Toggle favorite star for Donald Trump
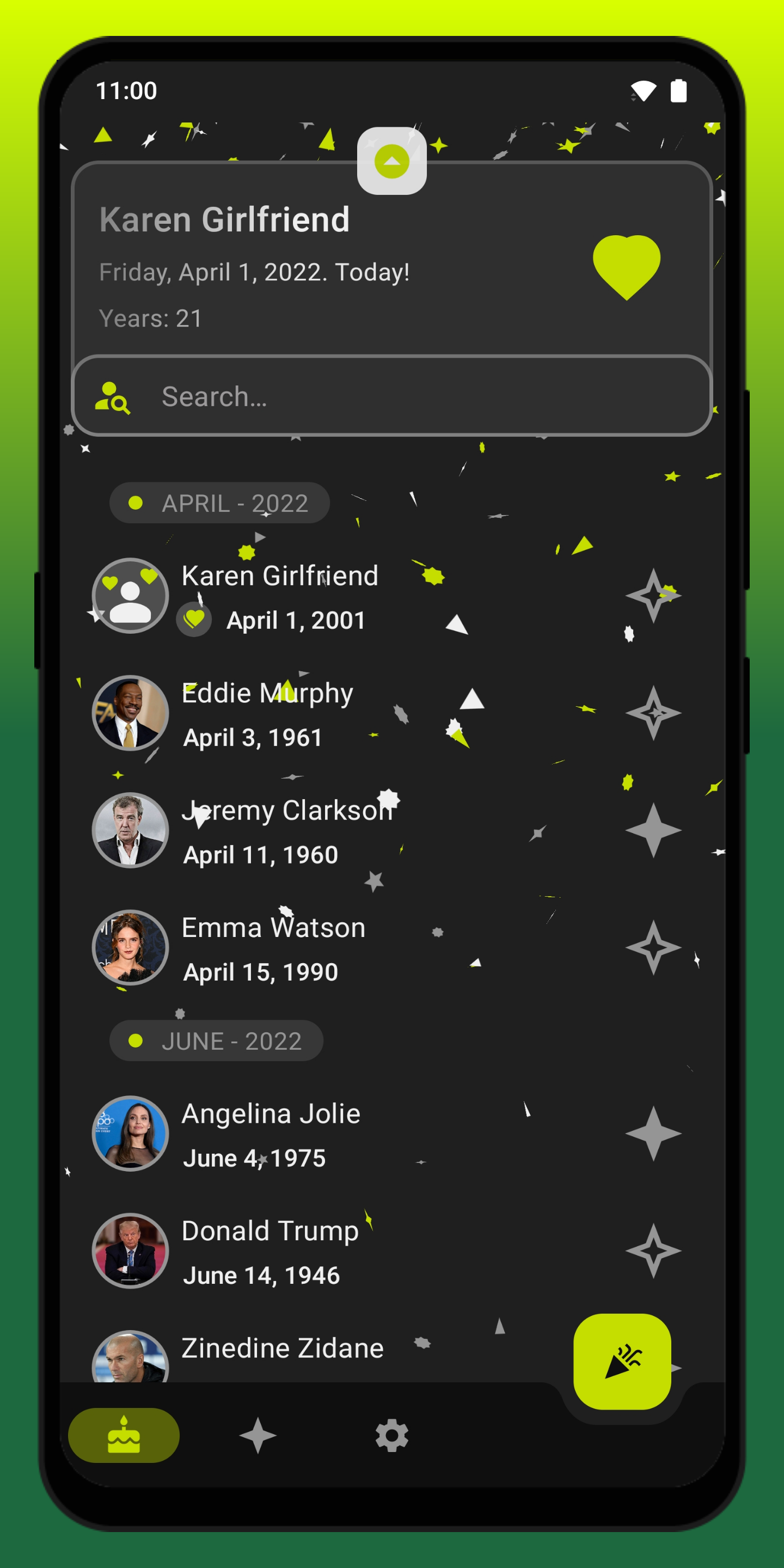 (653, 1251)
